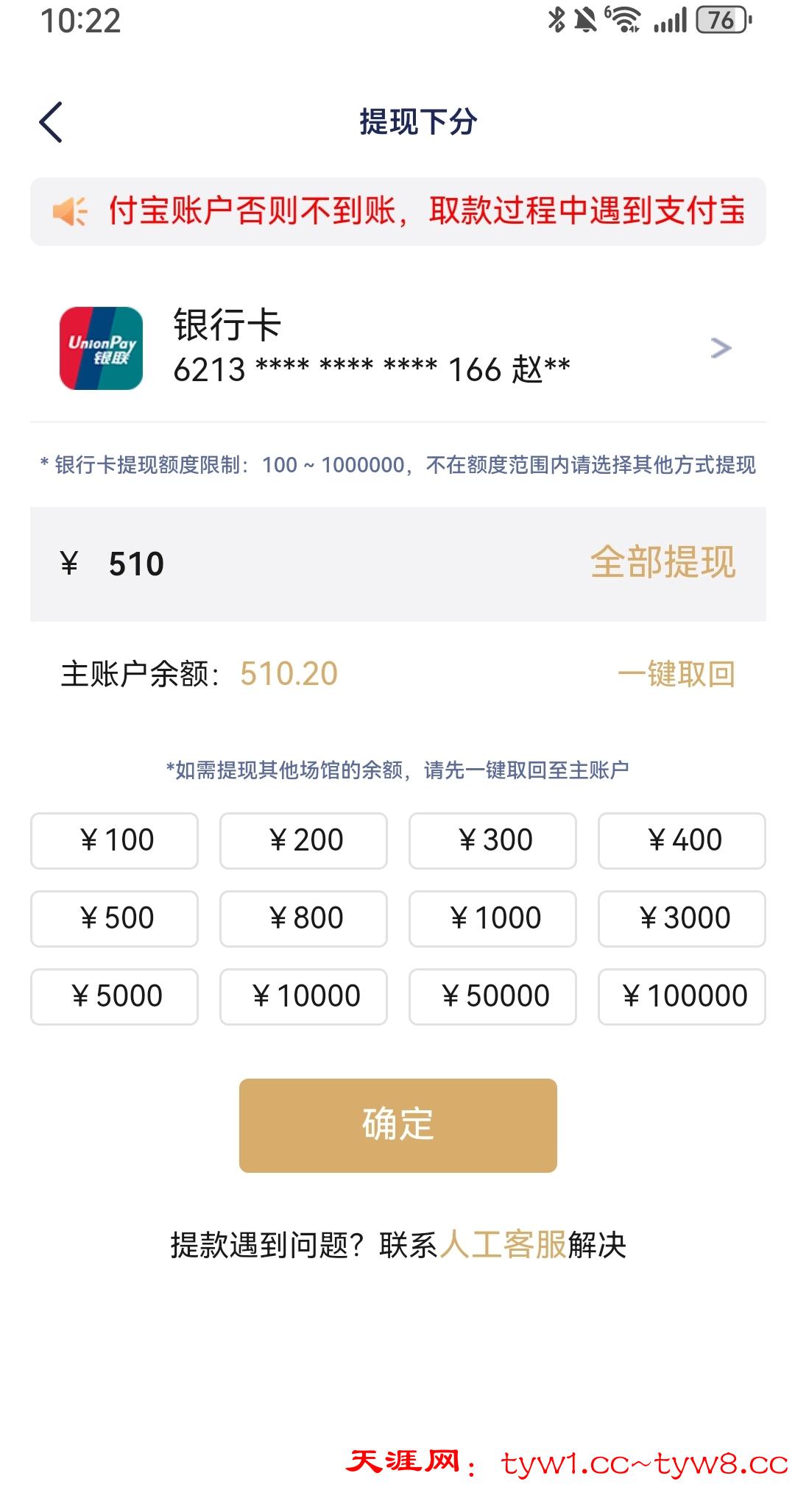The height and width of the screenshot is (1512, 795).
Task: Expand the bank card details via chevron
Action: coord(721,347)
